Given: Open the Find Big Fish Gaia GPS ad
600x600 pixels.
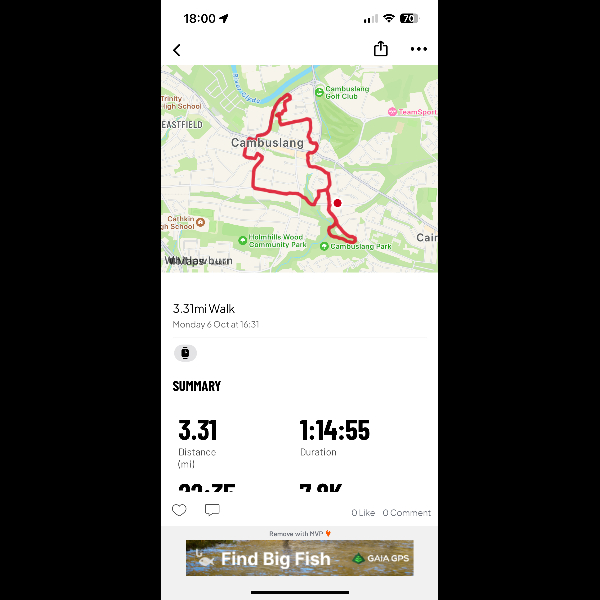Looking at the screenshot, I should pos(299,558).
